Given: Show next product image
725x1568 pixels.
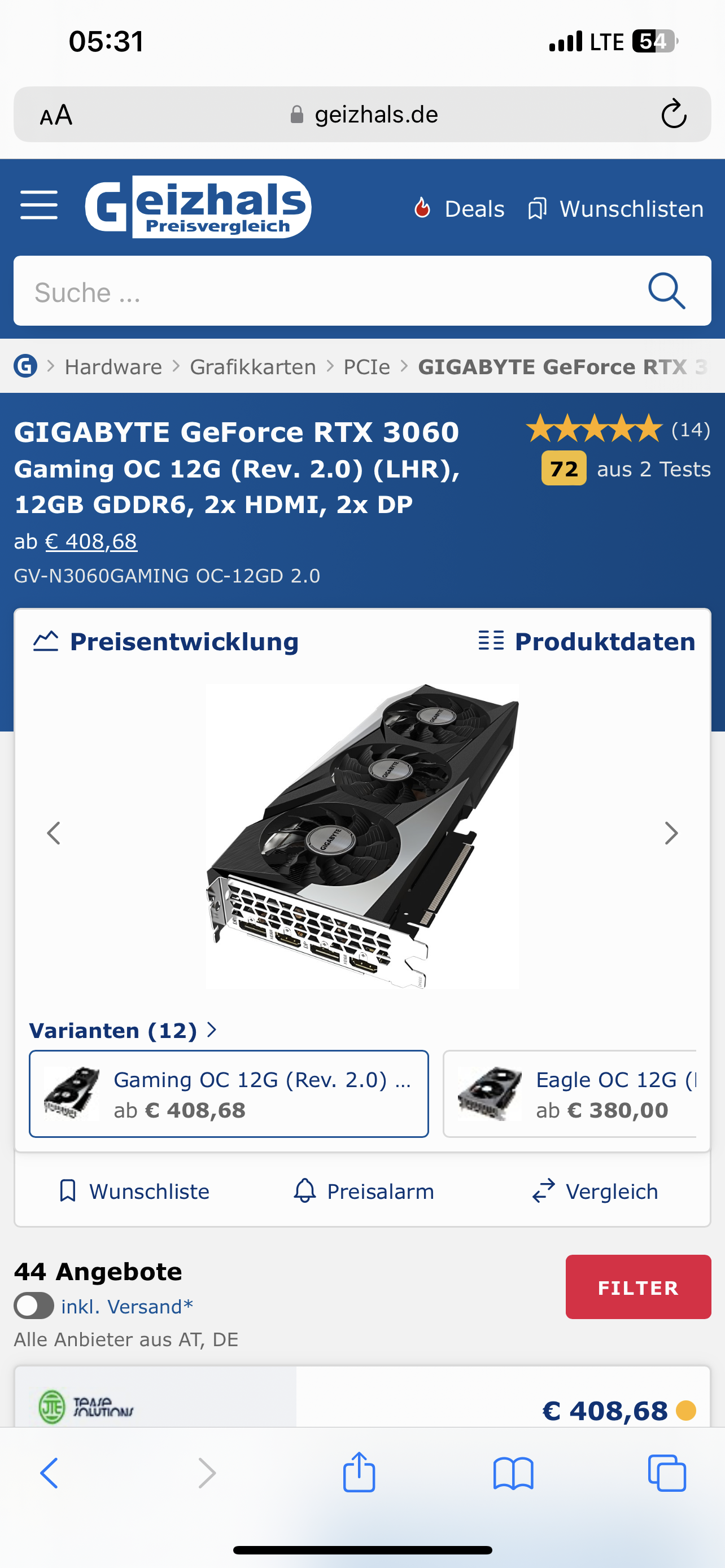Looking at the screenshot, I should (x=671, y=833).
